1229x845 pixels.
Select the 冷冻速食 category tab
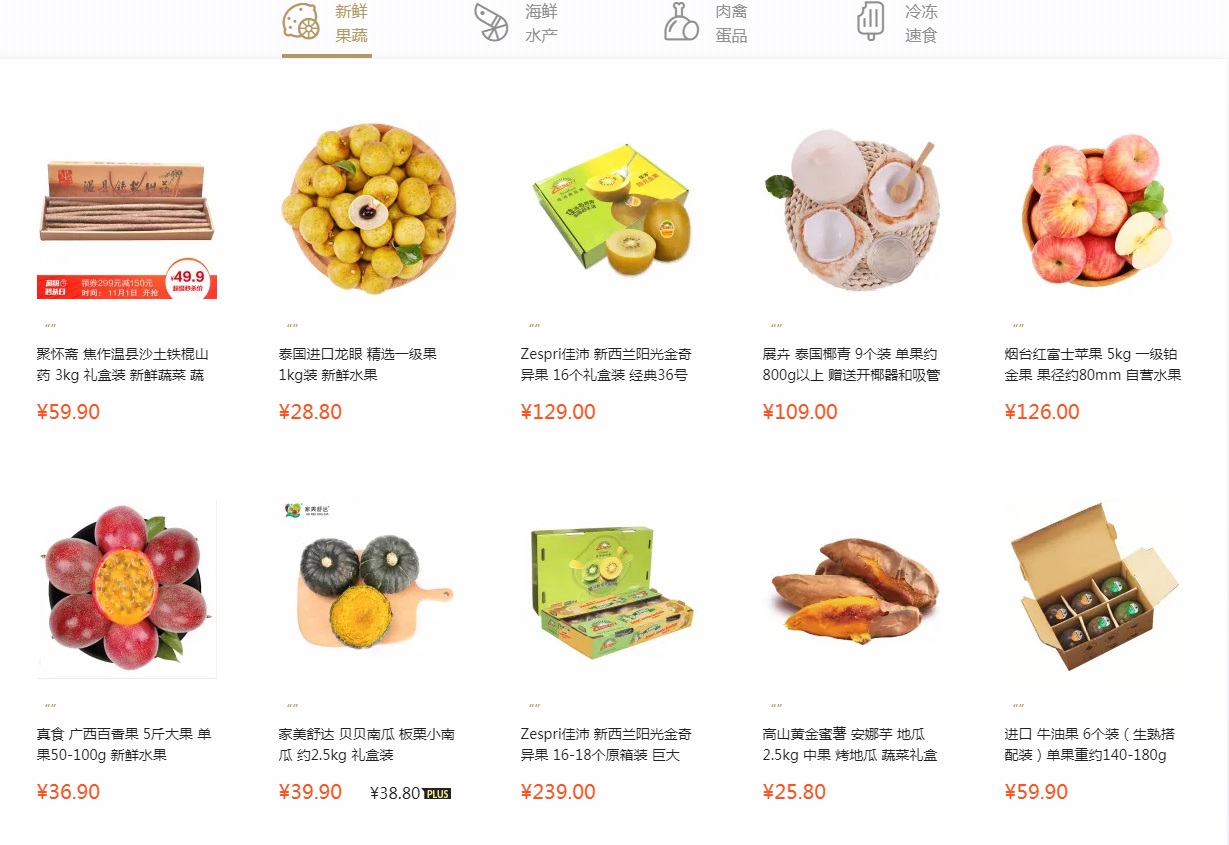tap(896, 24)
